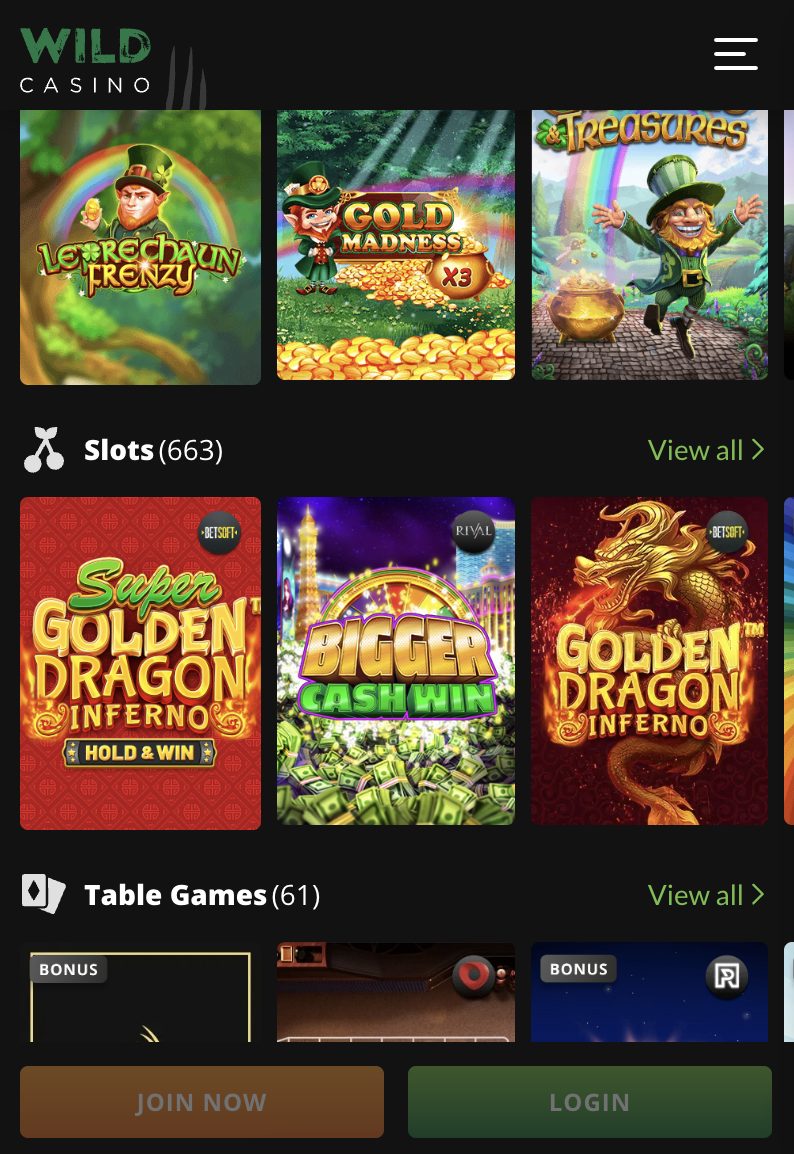This screenshot has height=1154, width=794.
Task: Select the Golden Dragon Inferno game
Action: click(x=650, y=661)
